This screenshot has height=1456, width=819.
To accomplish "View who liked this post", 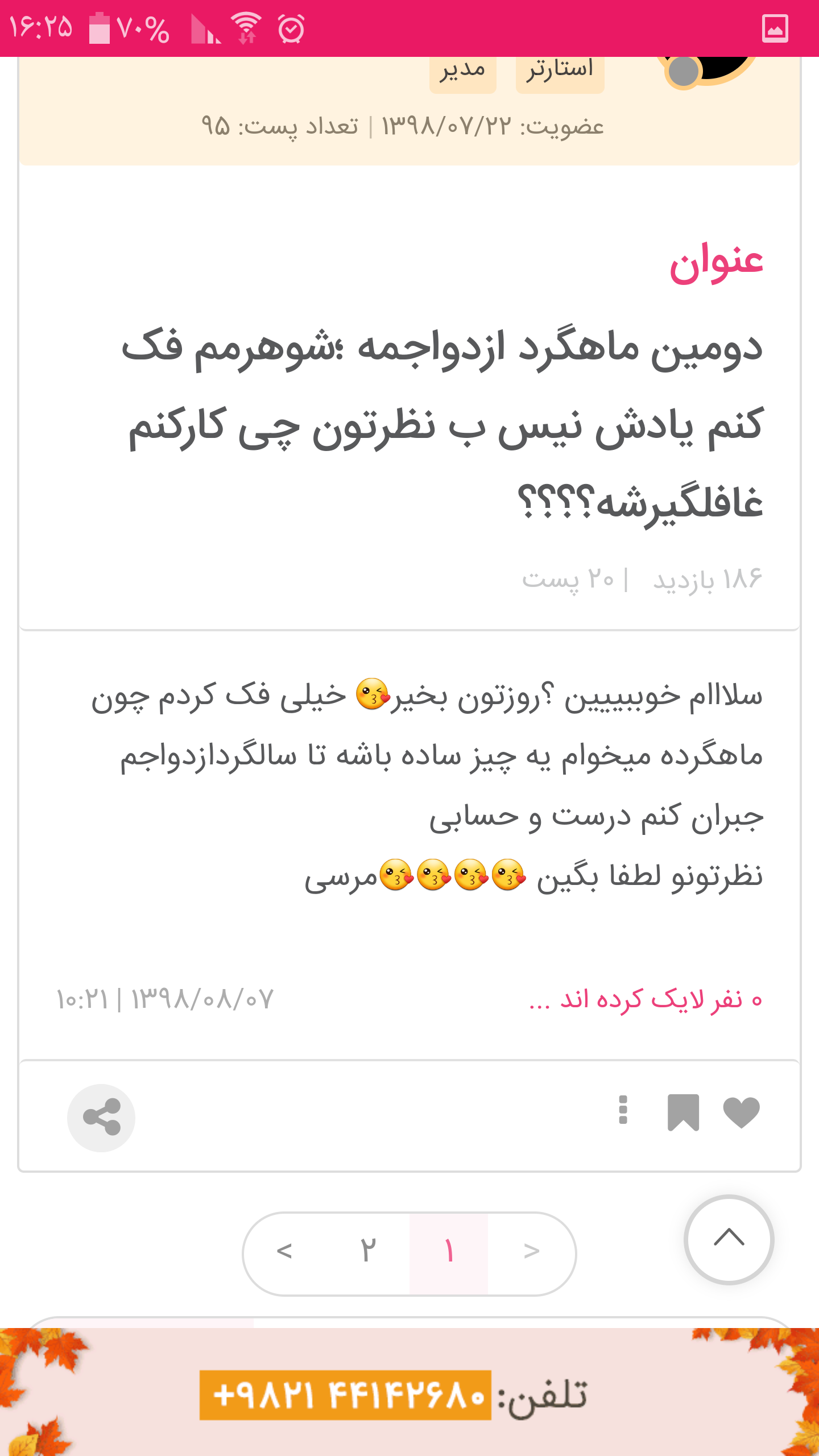I will click(646, 999).
